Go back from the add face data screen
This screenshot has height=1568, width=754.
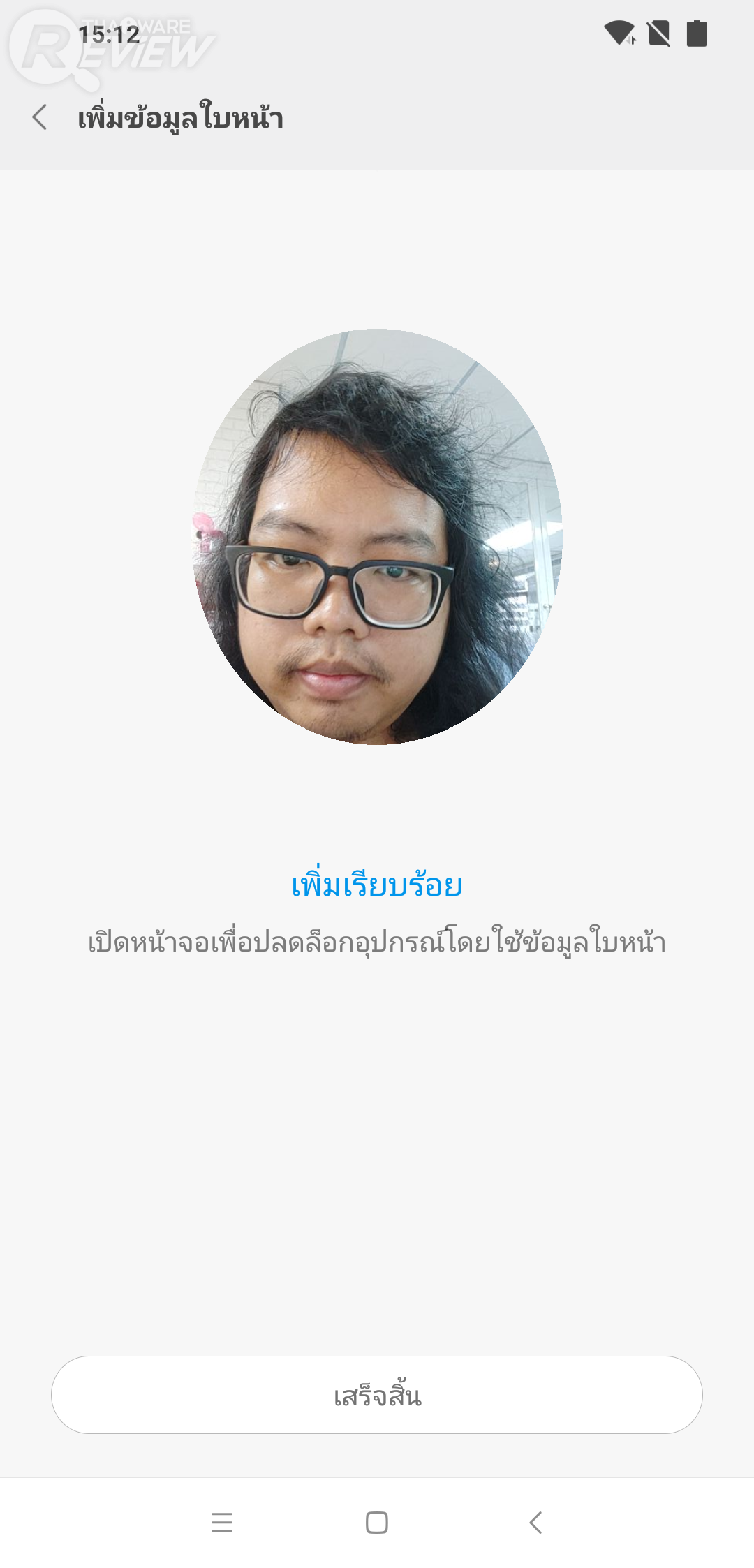[x=40, y=117]
